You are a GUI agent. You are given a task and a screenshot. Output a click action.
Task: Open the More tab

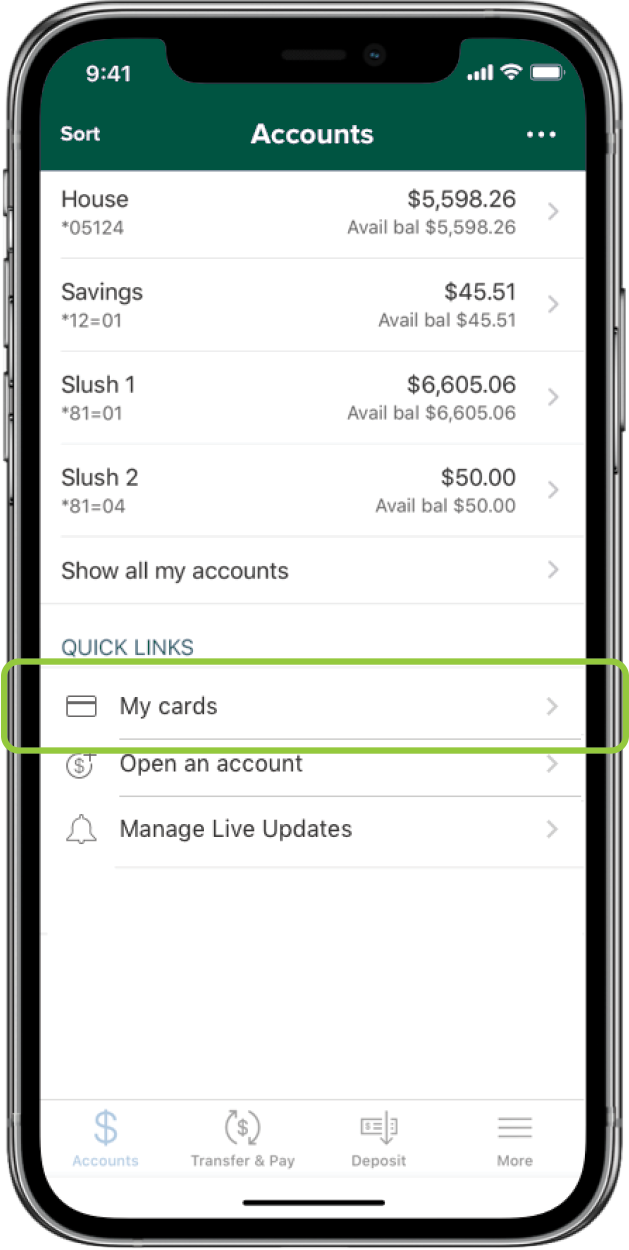click(x=515, y=1139)
